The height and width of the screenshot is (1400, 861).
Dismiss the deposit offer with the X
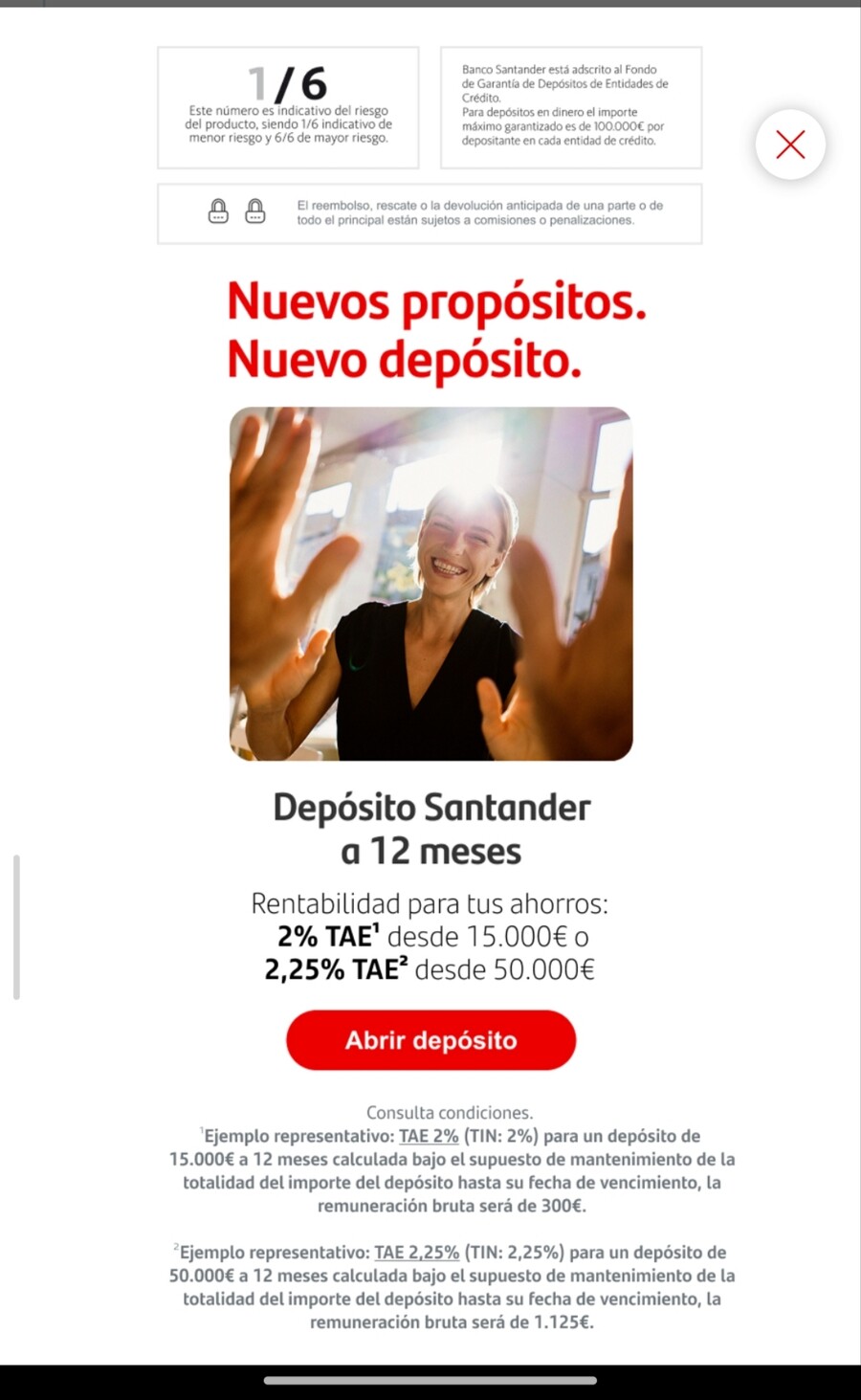point(790,144)
